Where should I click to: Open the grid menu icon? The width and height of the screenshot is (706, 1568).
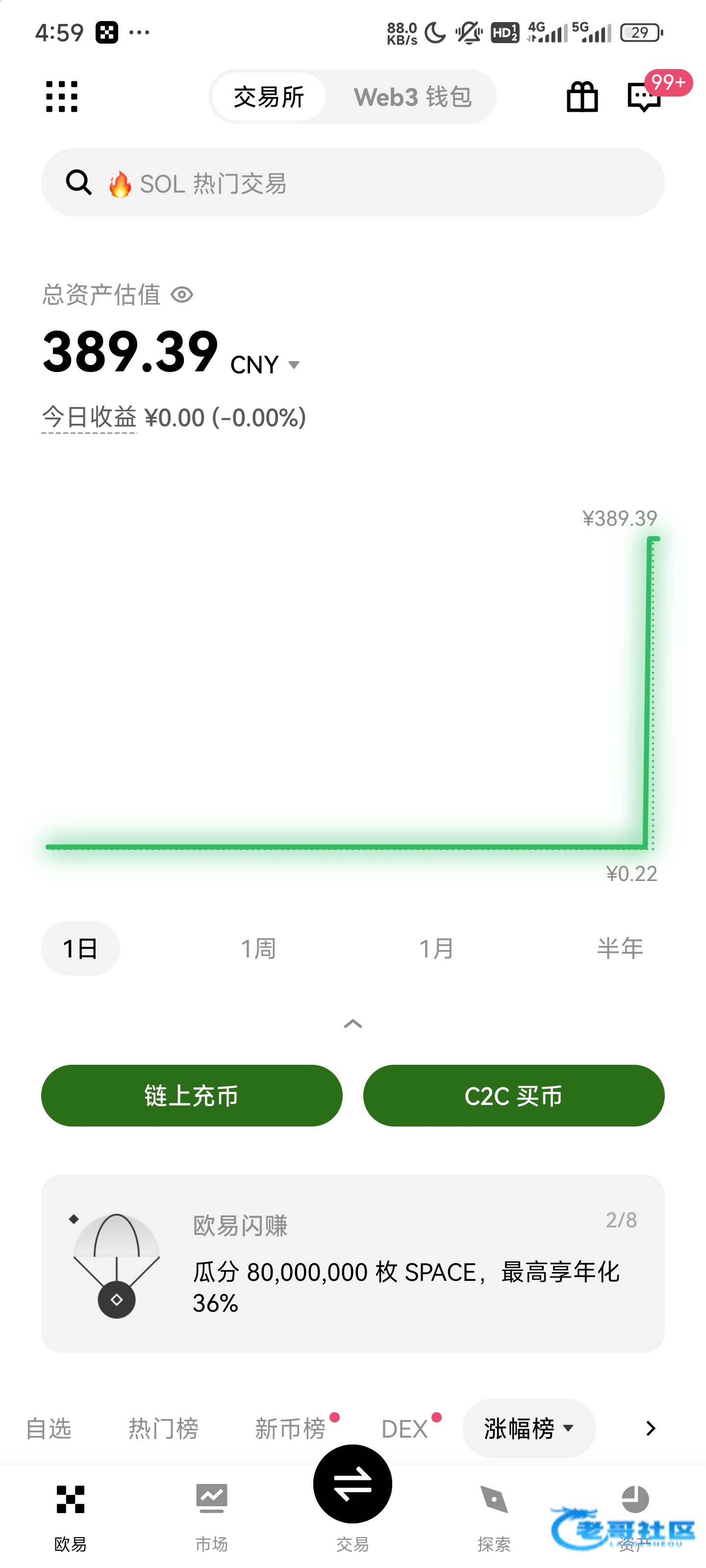[61, 96]
